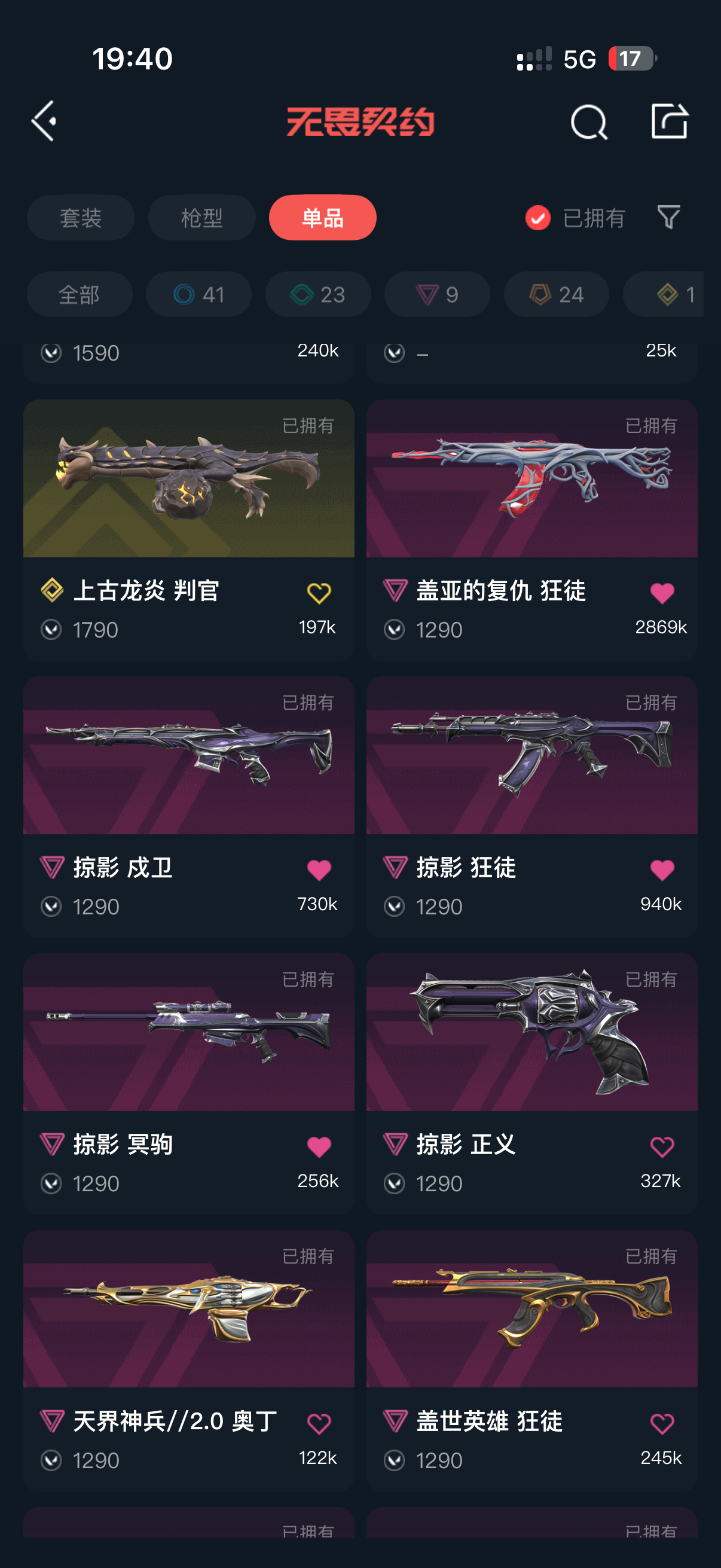Screen dimensions: 721x1568
Task: Filter by the pink tier chip showing 9
Action: pos(437,295)
